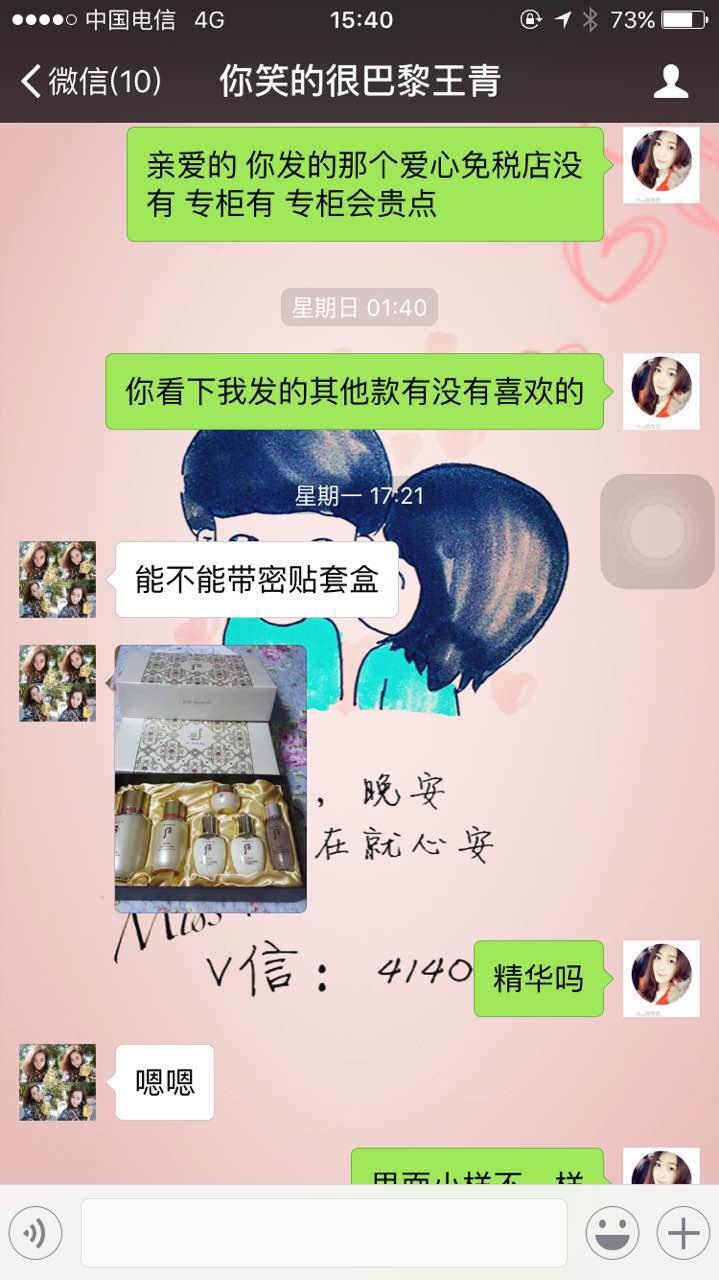Open the emoji sticker panel
This screenshot has width=719, height=1280.
click(612, 1233)
